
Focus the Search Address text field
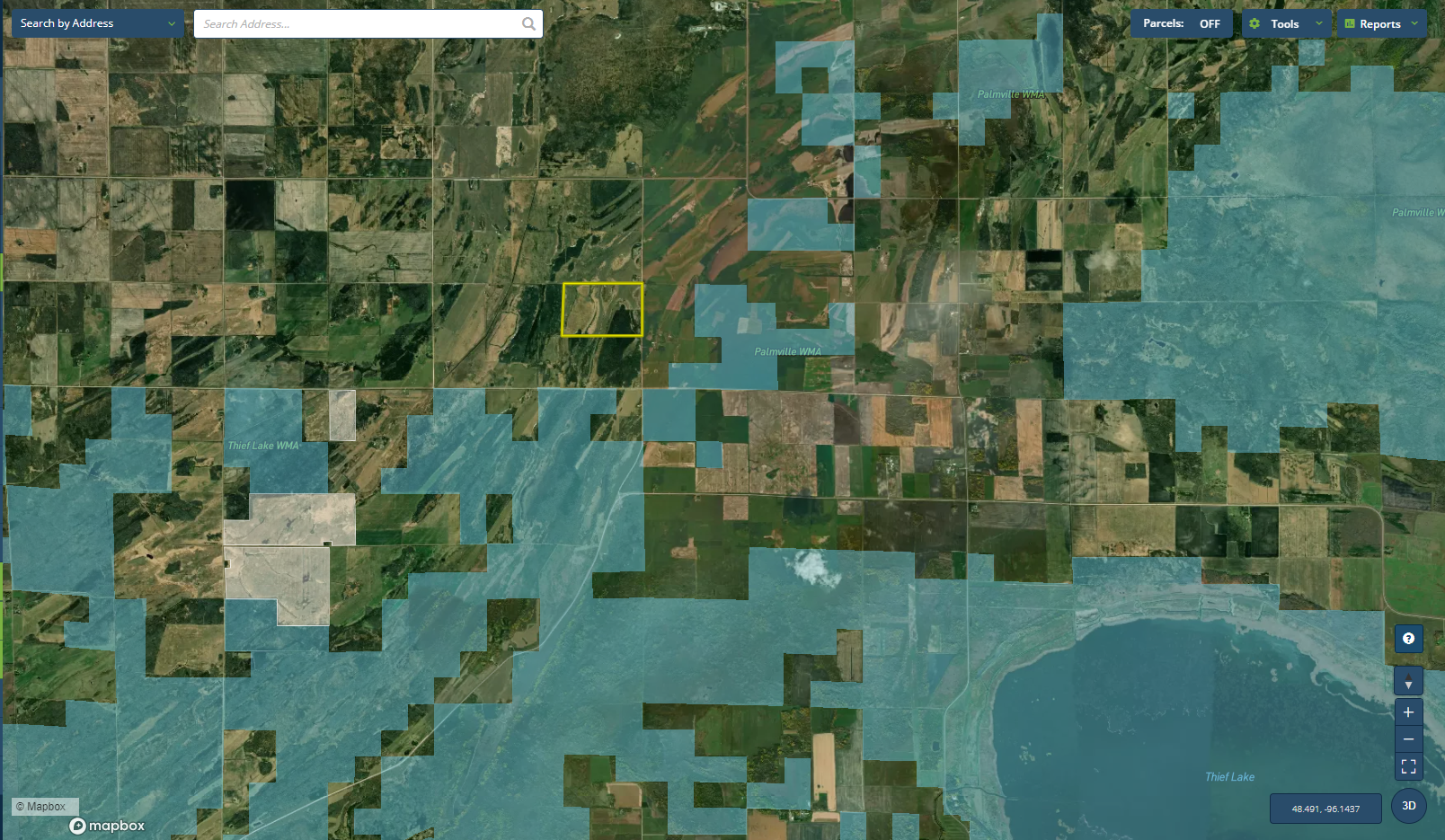[x=359, y=24]
